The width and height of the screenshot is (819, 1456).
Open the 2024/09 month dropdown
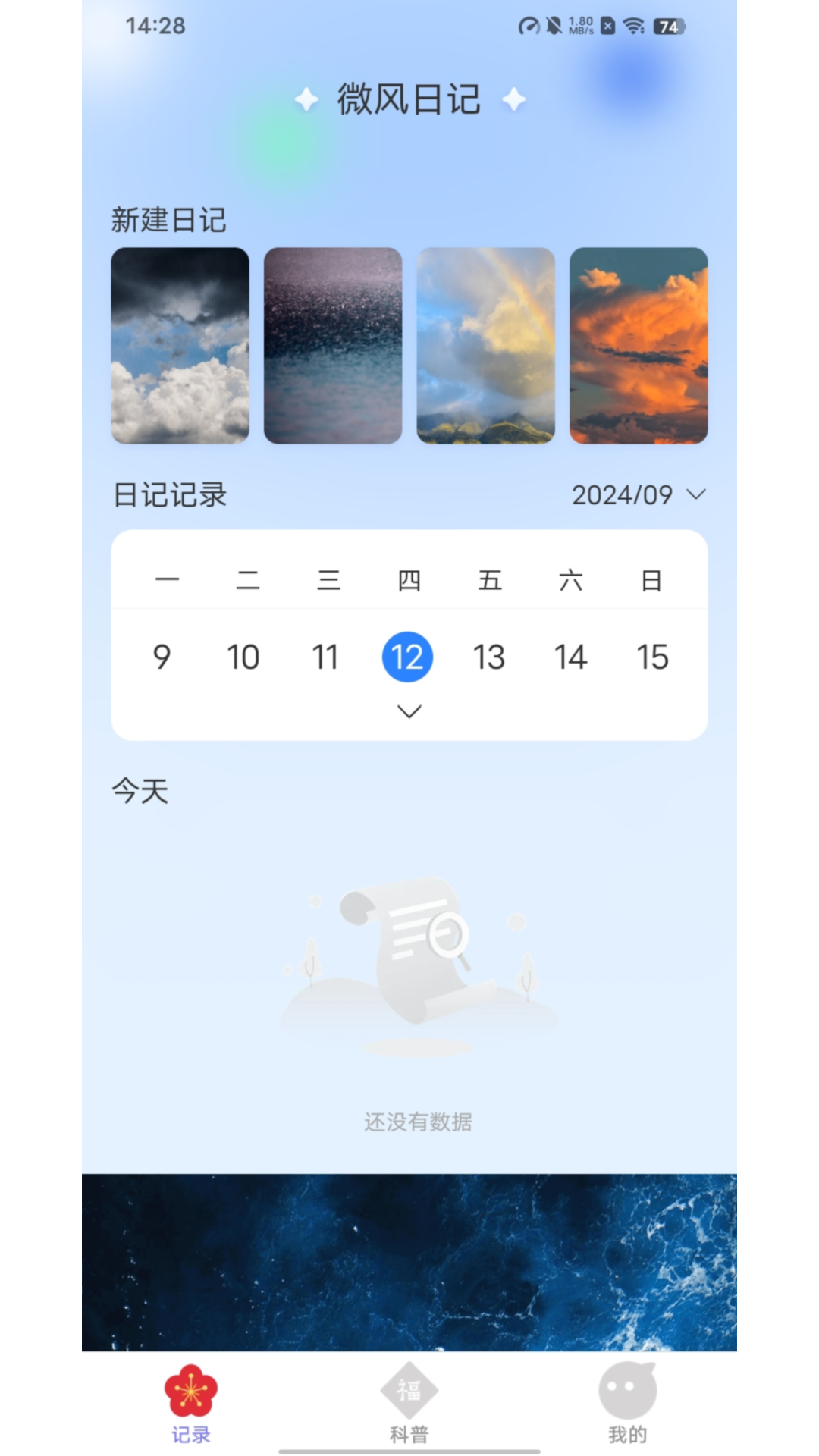pos(639,495)
